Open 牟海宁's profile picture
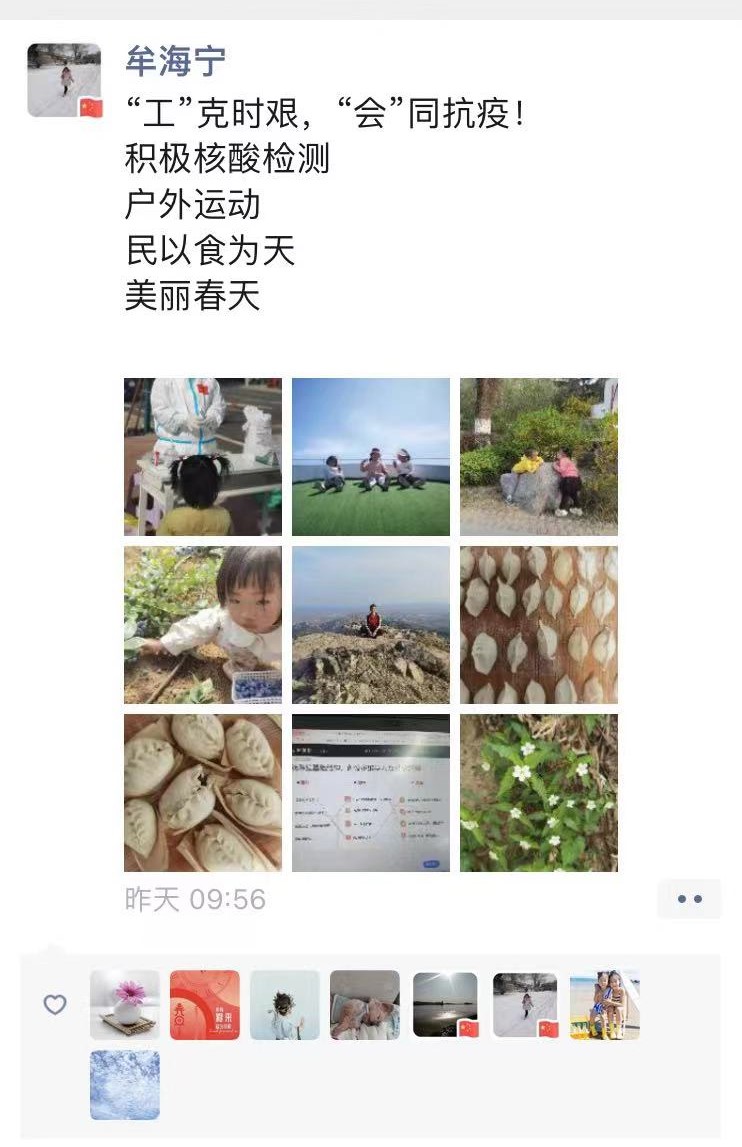 [x=64, y=80]
